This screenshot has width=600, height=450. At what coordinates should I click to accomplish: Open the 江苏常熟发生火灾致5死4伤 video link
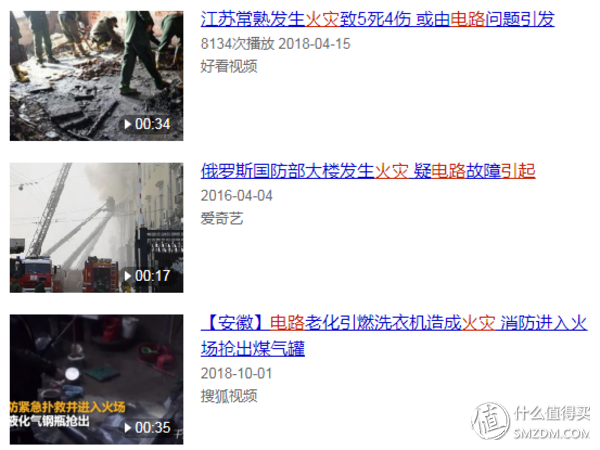pos(377,19)
